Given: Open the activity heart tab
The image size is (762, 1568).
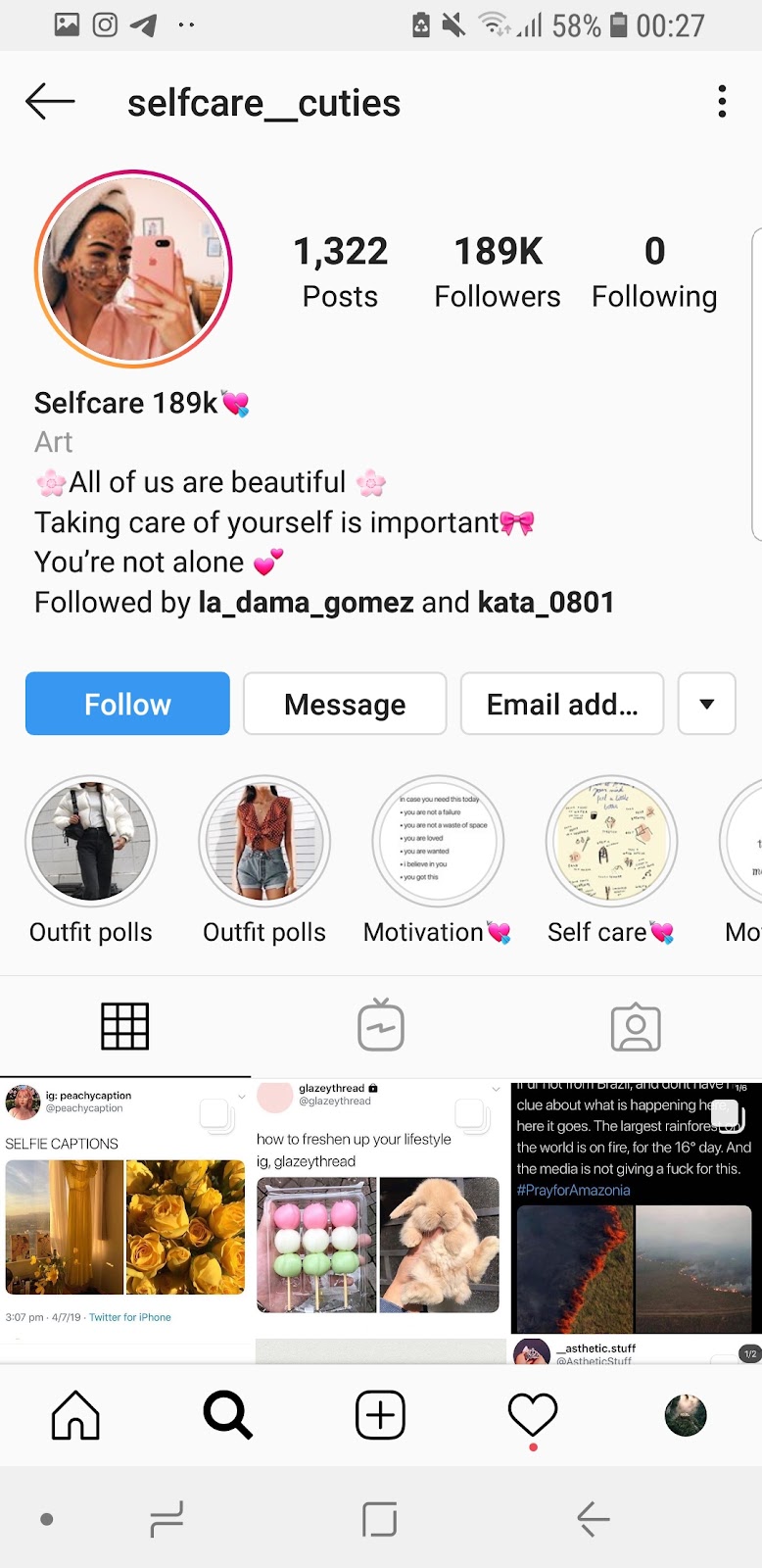Looking at the screenshot, I should (x=533, y=1415).
